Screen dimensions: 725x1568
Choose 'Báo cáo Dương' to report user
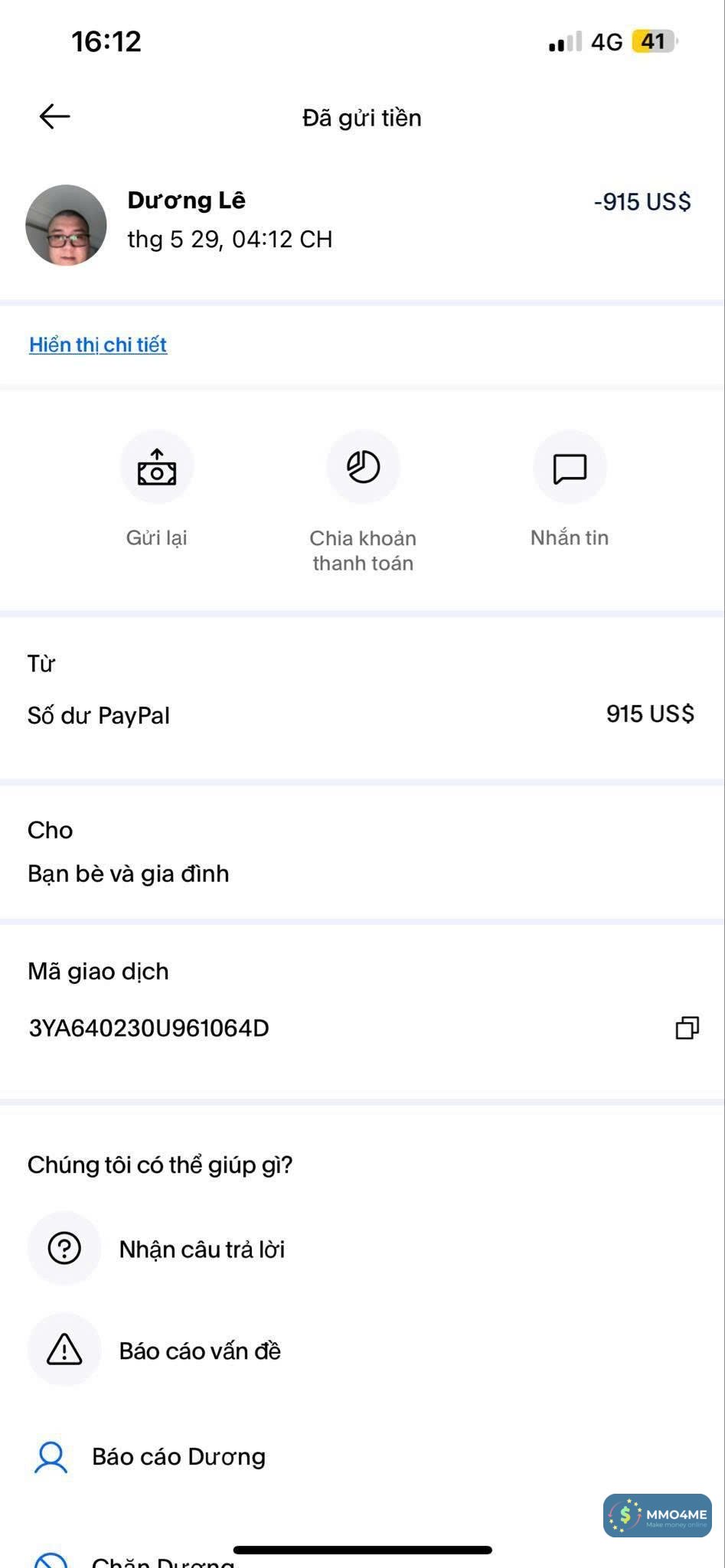(x=178, y=1456)
